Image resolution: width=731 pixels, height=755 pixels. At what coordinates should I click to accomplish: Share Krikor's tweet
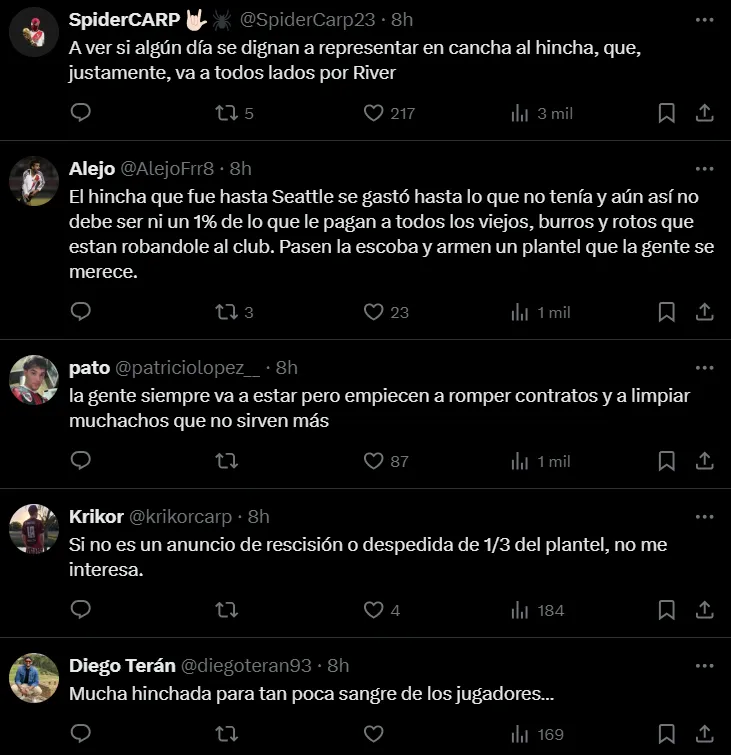pyautogui.click(x=704, y=610)
